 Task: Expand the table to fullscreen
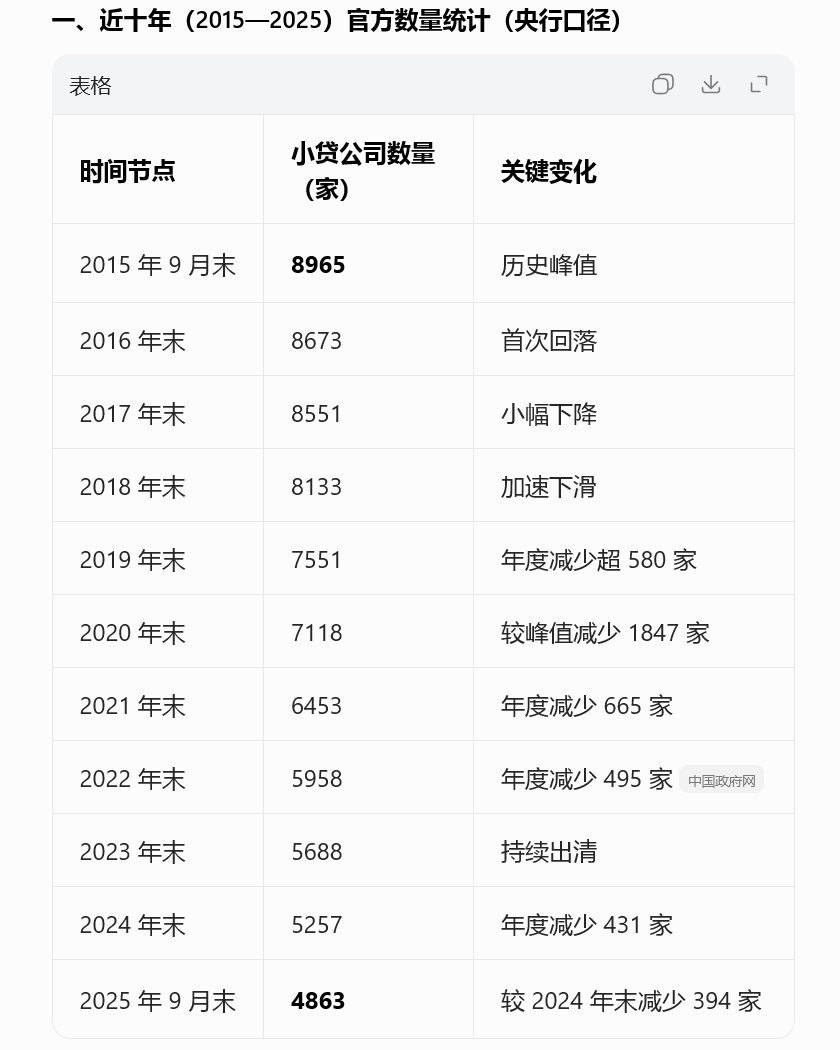coord(759,85)
